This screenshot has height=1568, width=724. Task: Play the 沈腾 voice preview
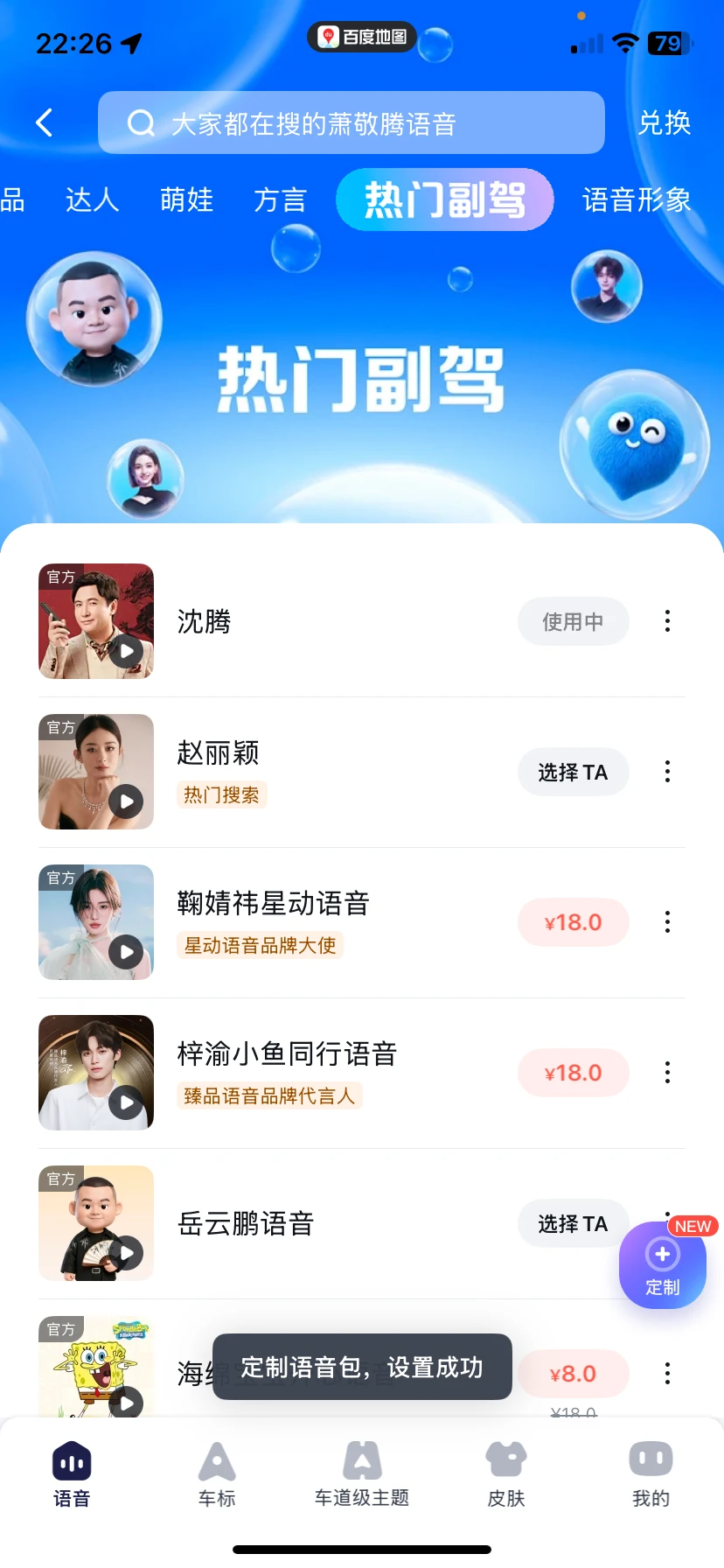[x=127, y=650]
